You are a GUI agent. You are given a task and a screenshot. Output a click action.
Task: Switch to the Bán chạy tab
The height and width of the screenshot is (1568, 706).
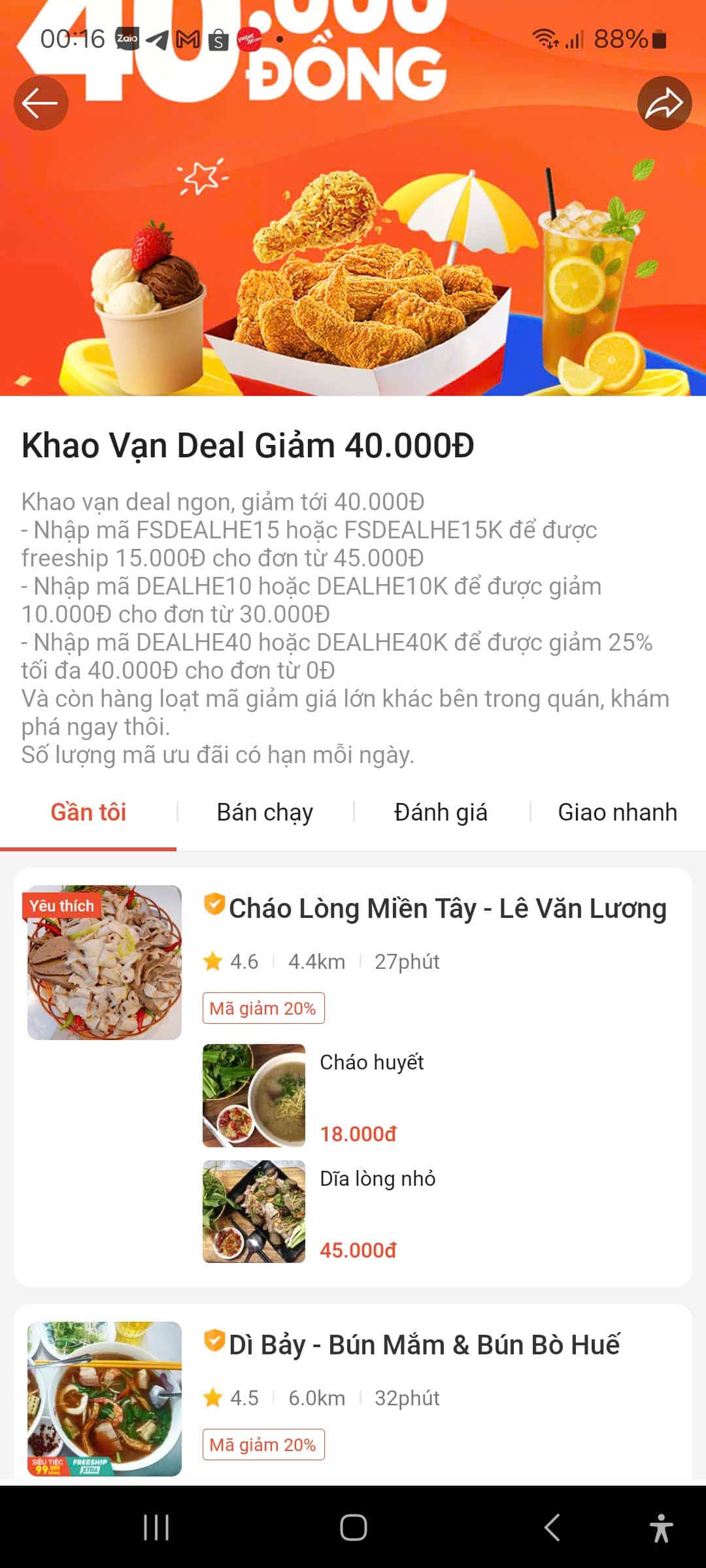pos(264,811)
